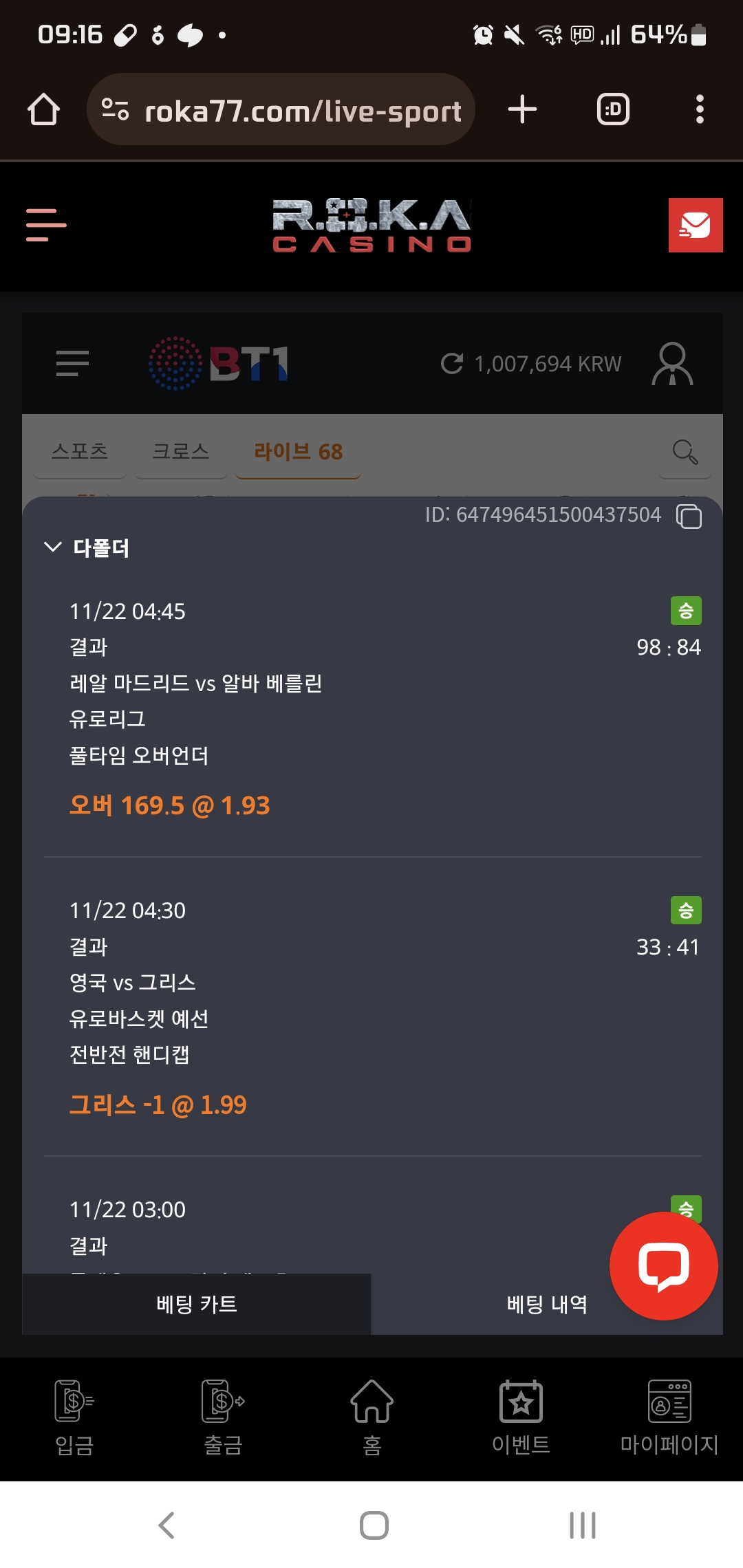Open the user account profile icon
This screenshot has height=1568, width=743.
point(672,363)
